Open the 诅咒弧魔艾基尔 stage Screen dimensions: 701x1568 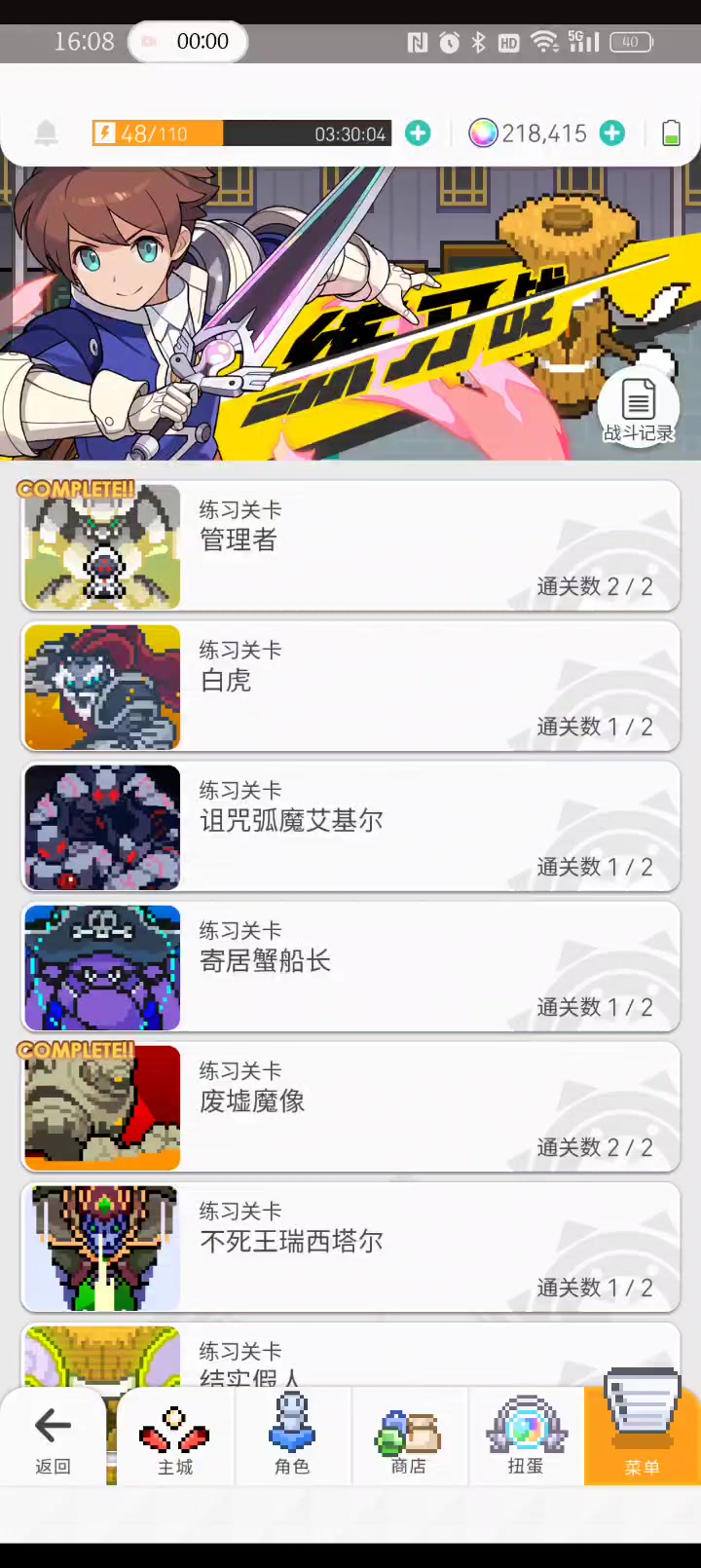coord(350,827)
